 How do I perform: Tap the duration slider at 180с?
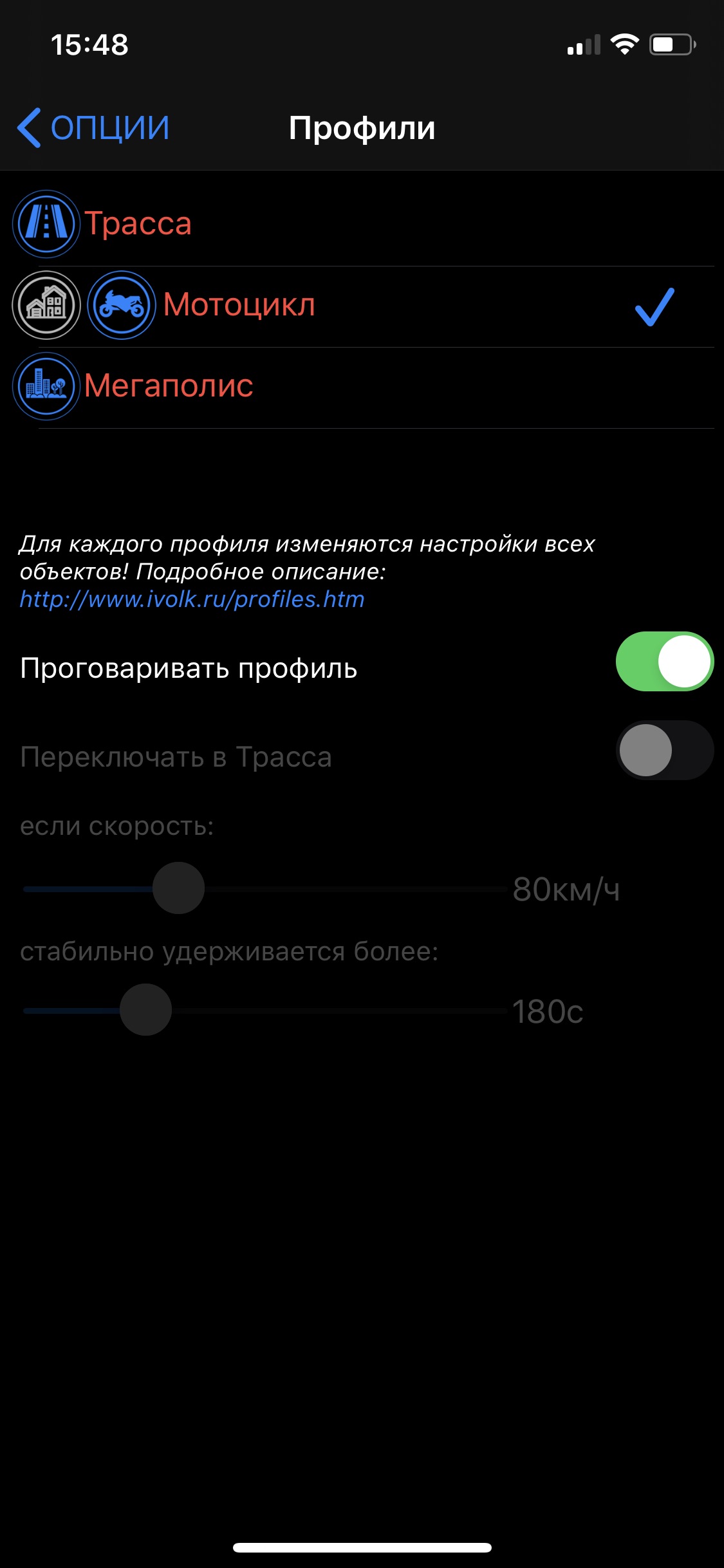click(146, 1010)
